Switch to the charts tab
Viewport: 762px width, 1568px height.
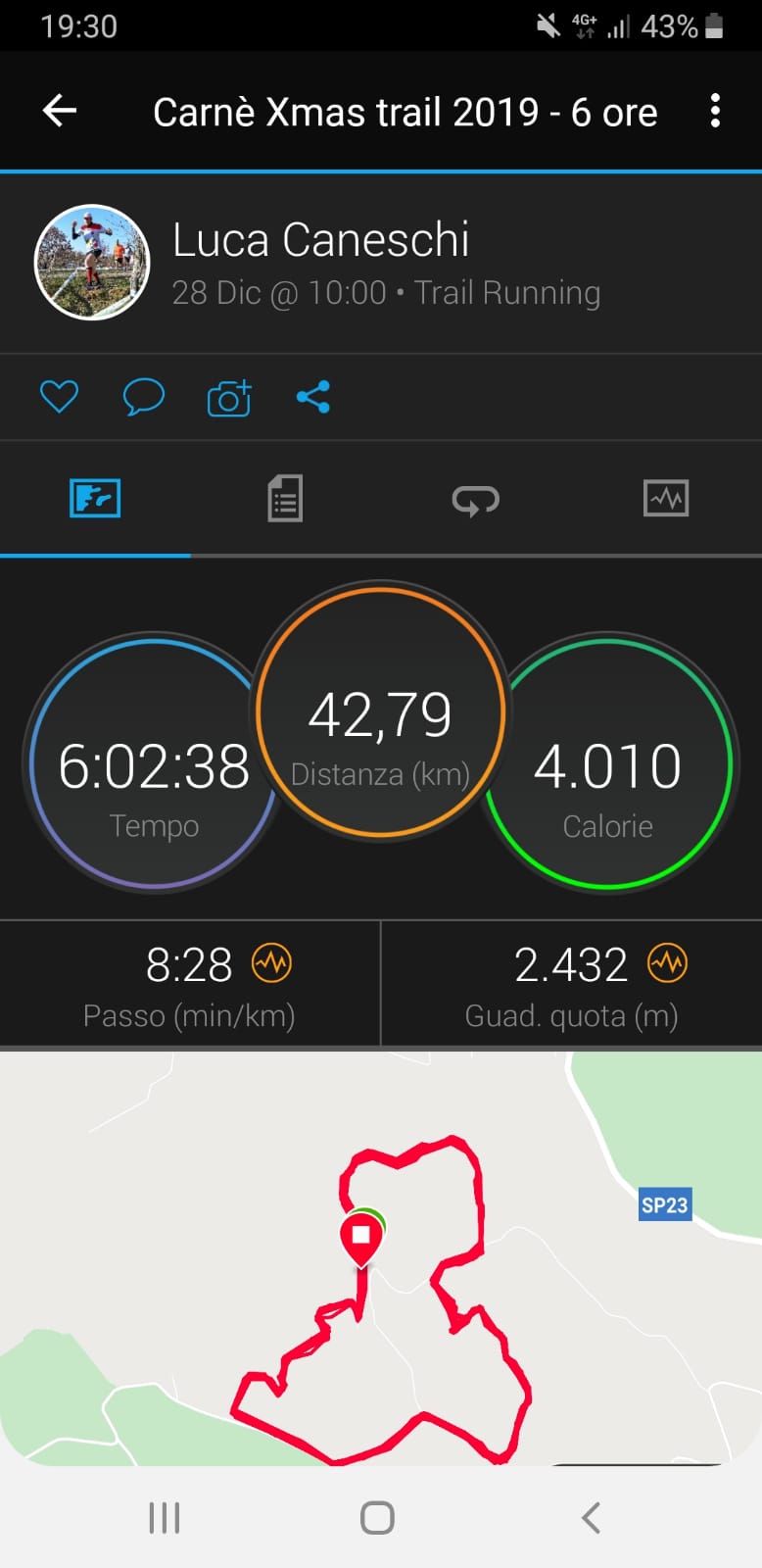pyautogui.click(x=666, y=499)
